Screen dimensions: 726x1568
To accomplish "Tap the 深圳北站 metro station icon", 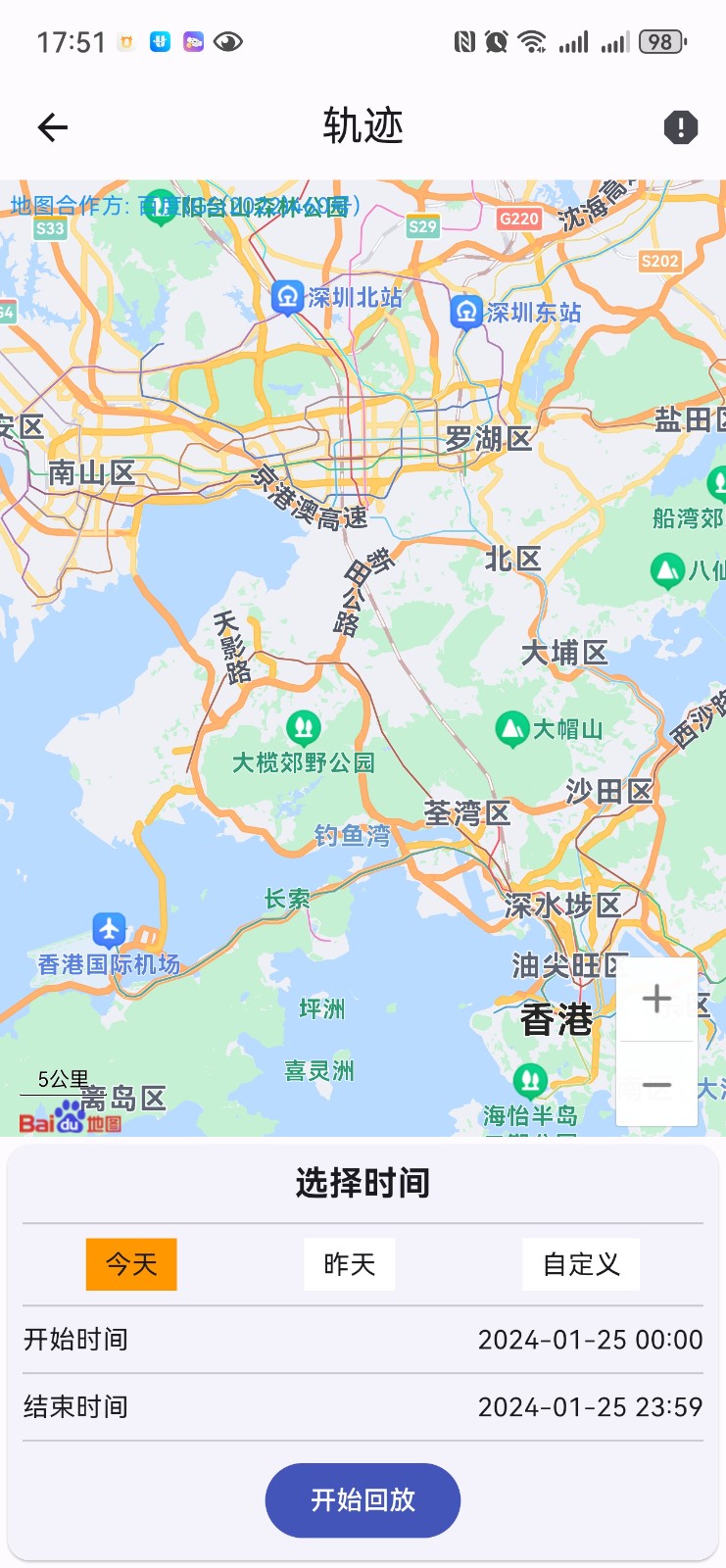I will click(285, 297).
